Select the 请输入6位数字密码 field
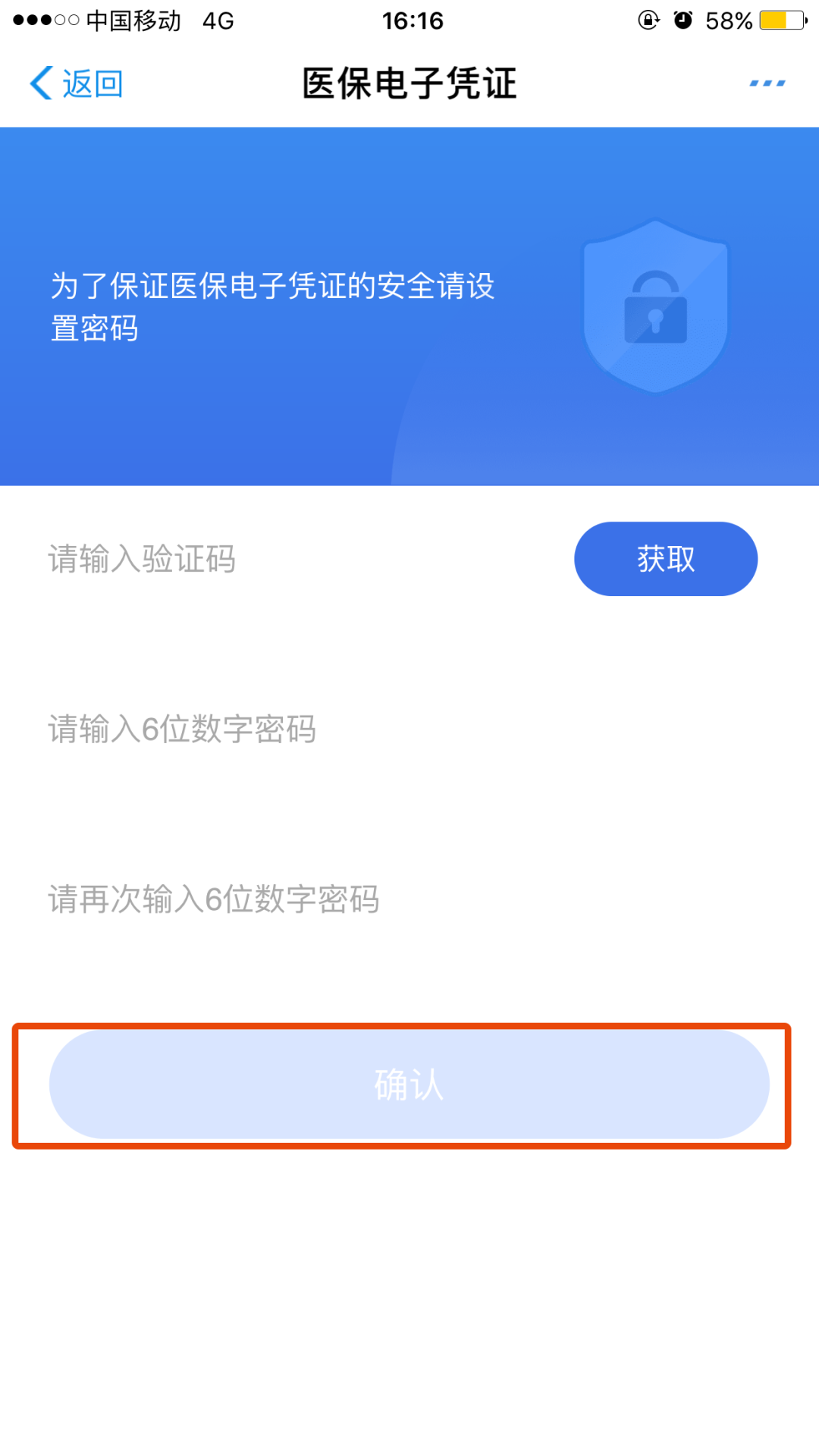 [409, 730]
